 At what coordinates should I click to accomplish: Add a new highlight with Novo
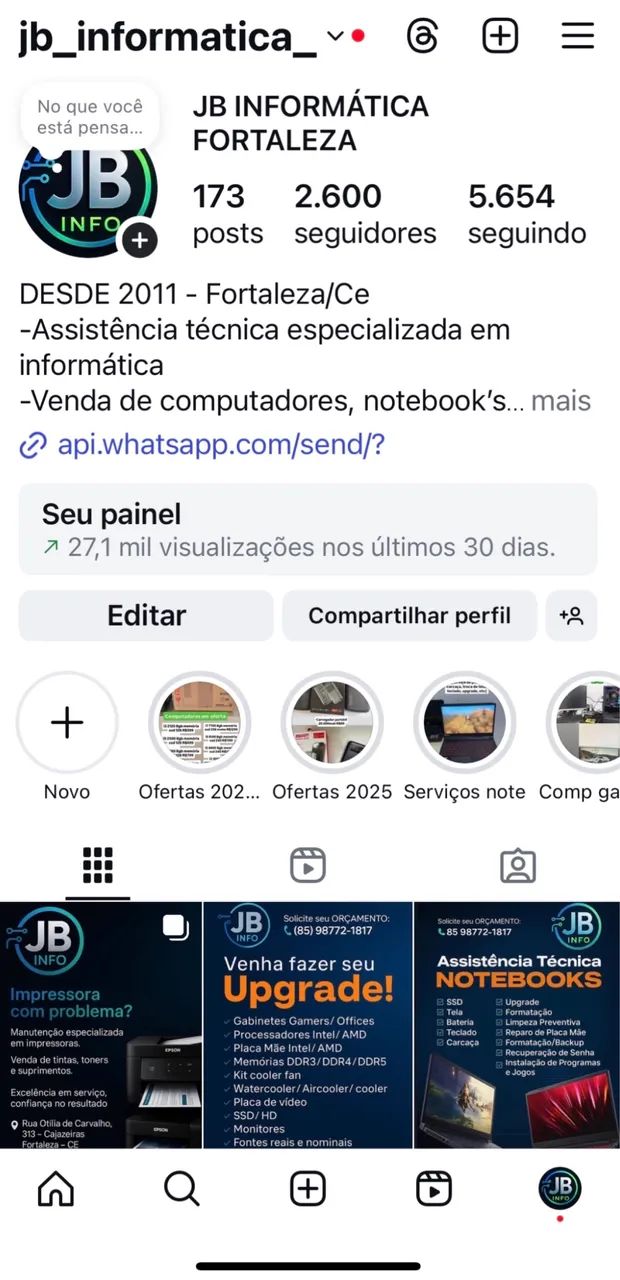click(67, 723)
